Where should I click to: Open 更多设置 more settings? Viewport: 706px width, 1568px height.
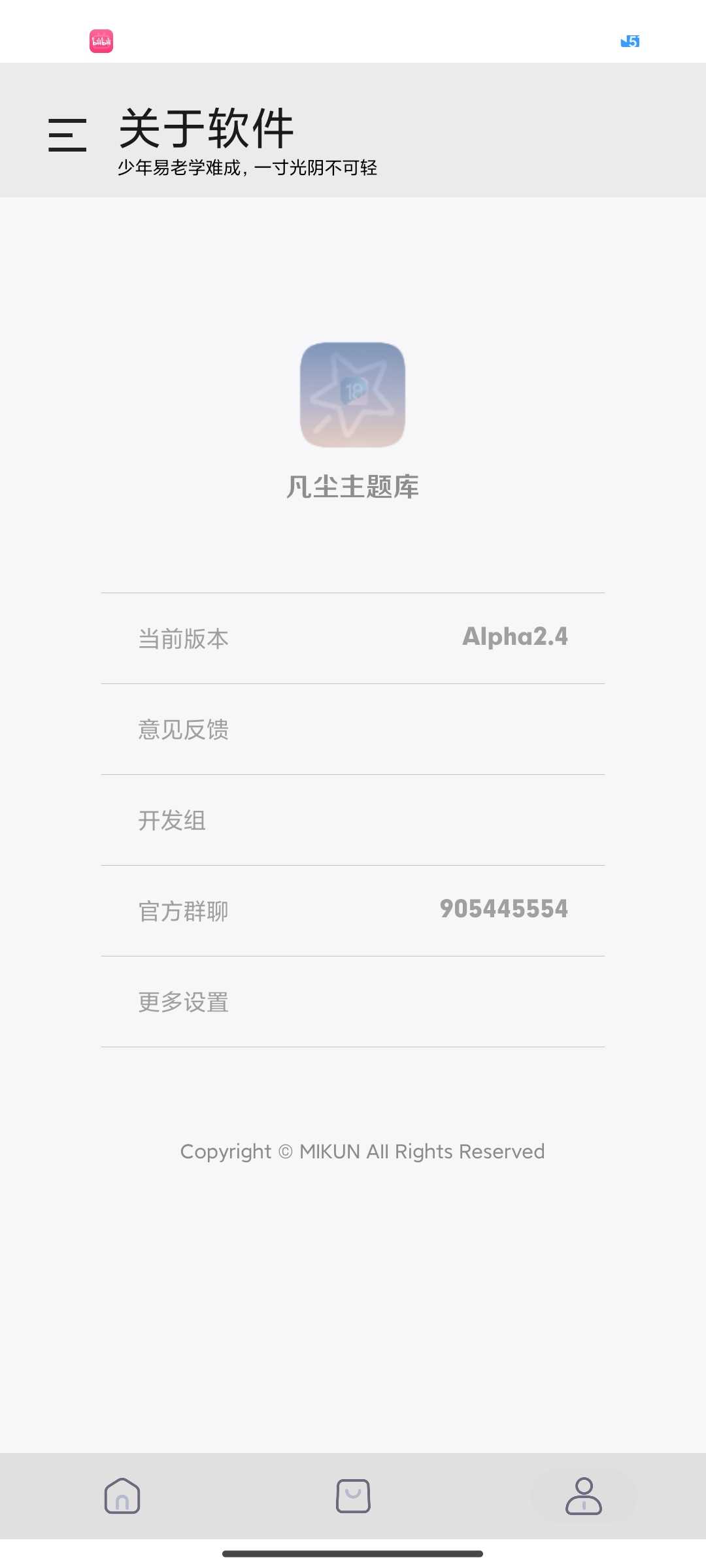tap(353, 1002)
